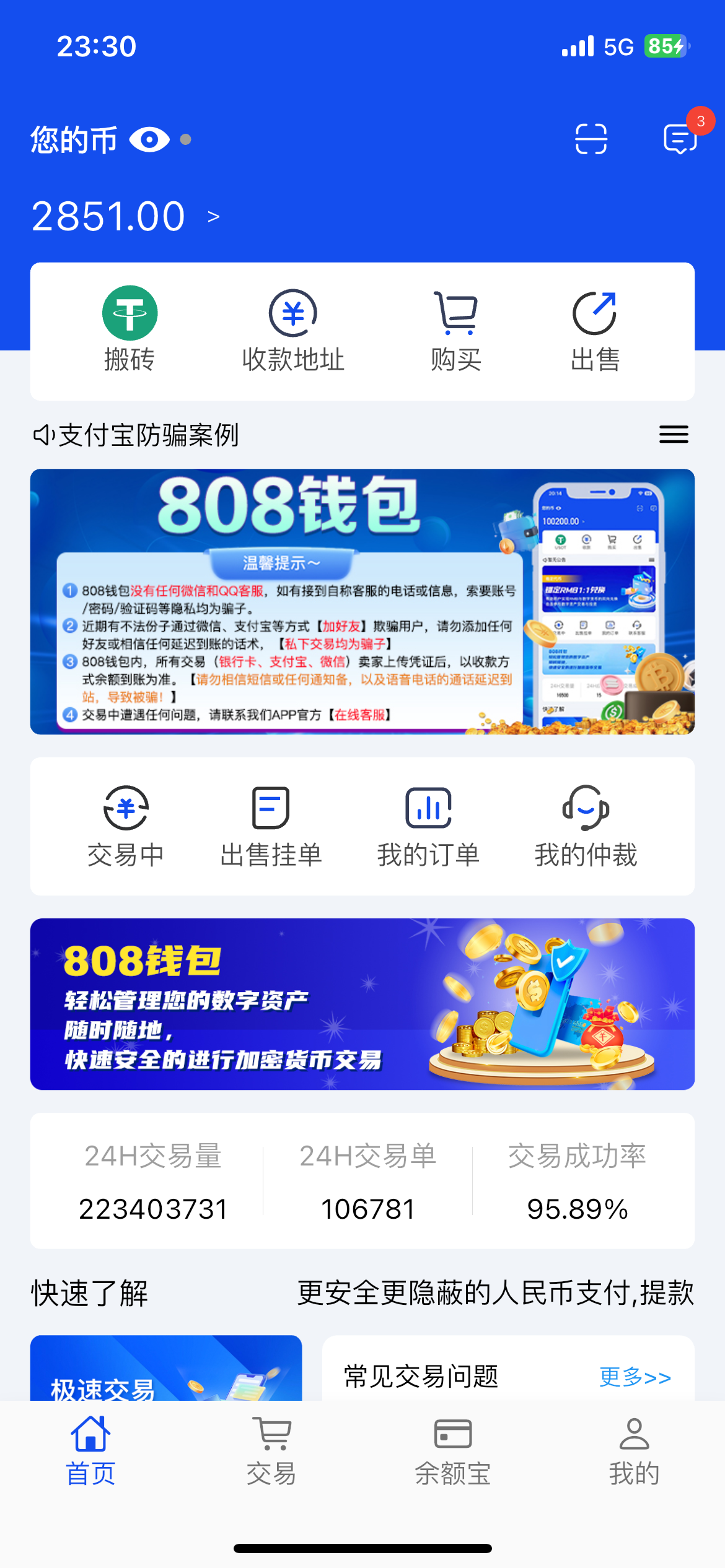The width and height of the screenshot is (725, 1568).
Task: Check 我的订单 my orders
Action: coord(428,827)
